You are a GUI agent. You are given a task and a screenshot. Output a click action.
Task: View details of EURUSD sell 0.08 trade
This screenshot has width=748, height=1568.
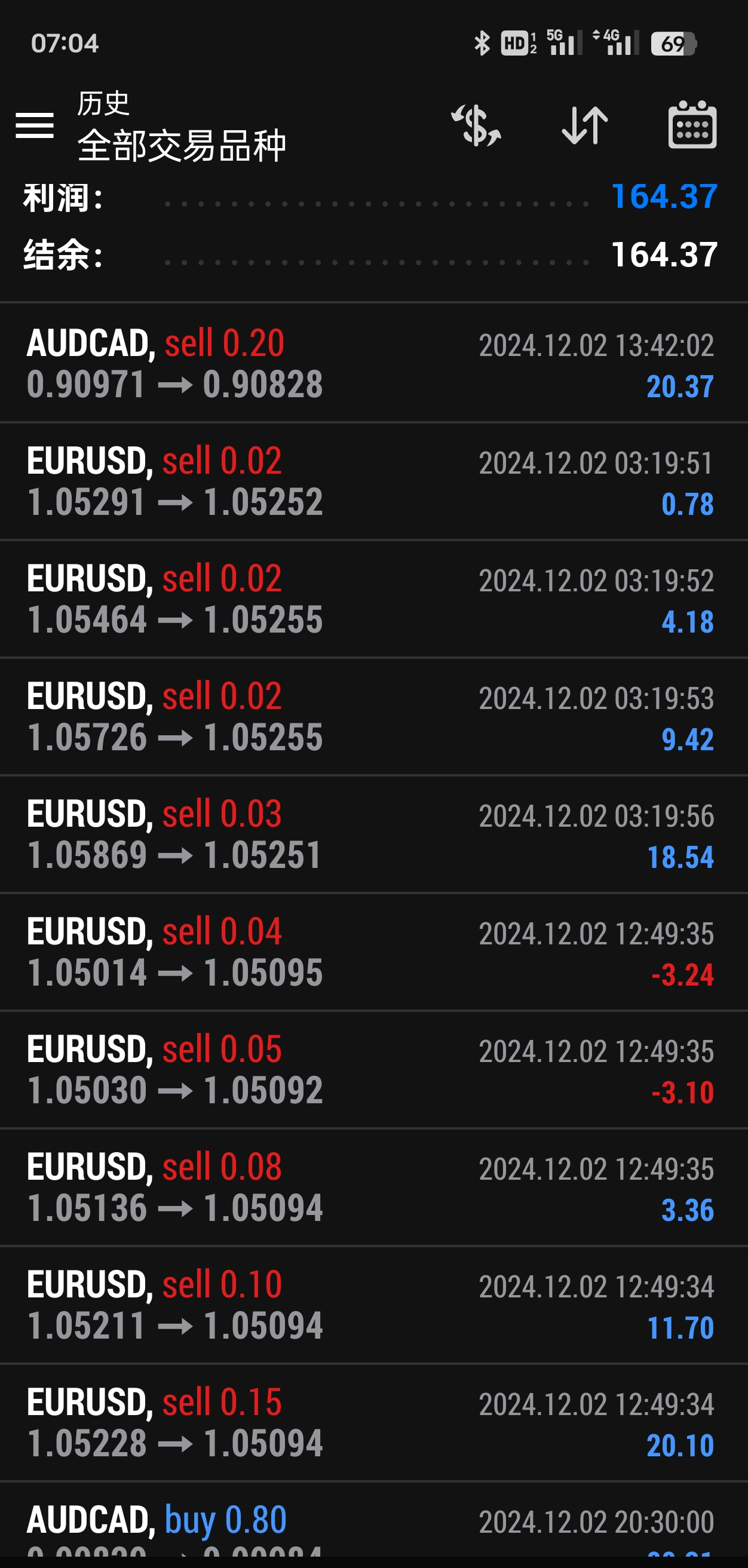373,1187
